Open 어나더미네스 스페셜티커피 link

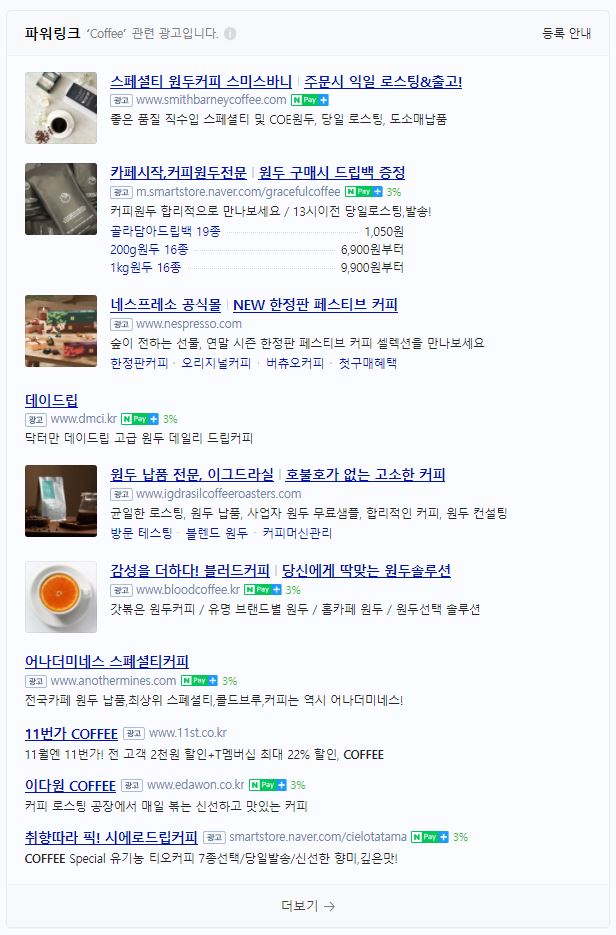[x=107, y=661]
